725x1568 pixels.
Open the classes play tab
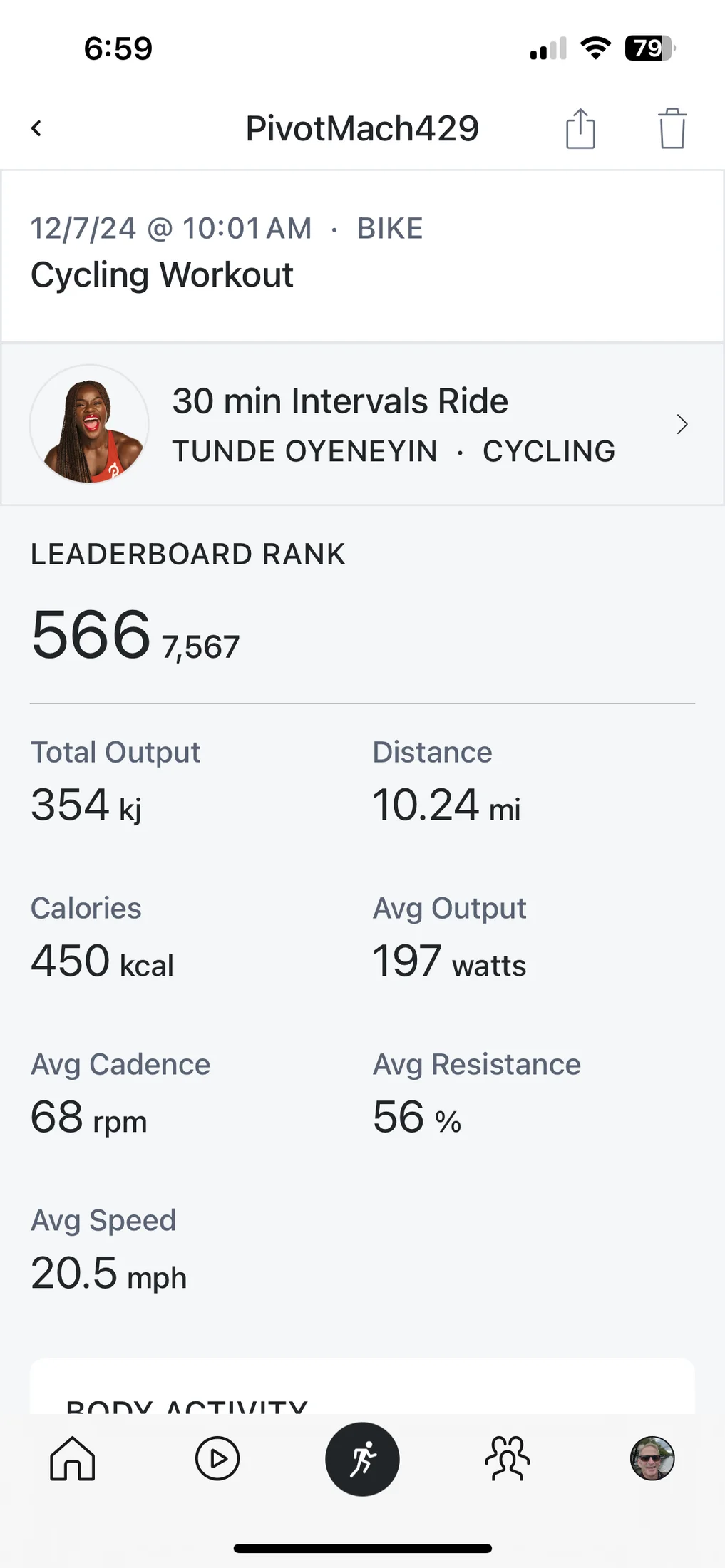click(217, 1458)
